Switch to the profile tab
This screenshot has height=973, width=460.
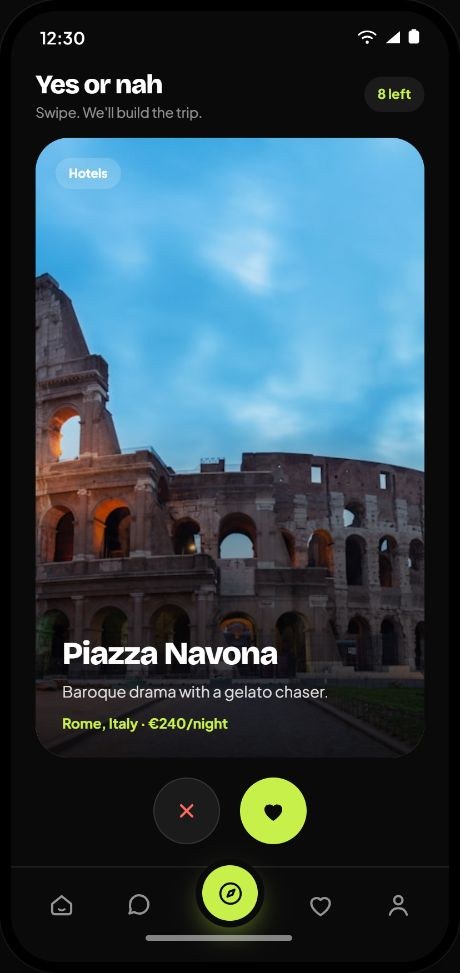[x=398, y=905]
